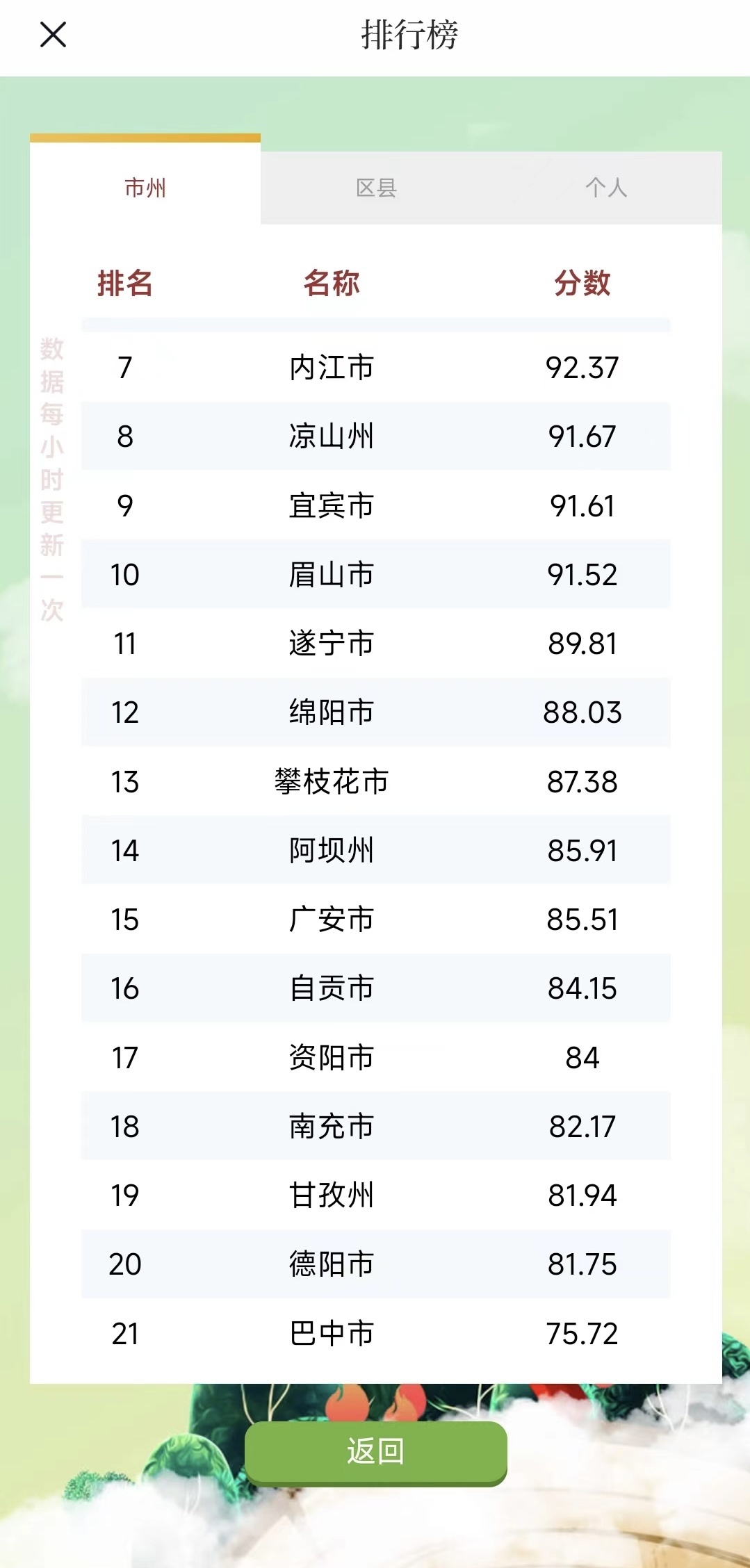The height and width of the screenshot is (1568, 750).
Task: Close the 排行榜 page
Action: coord(53,35)
